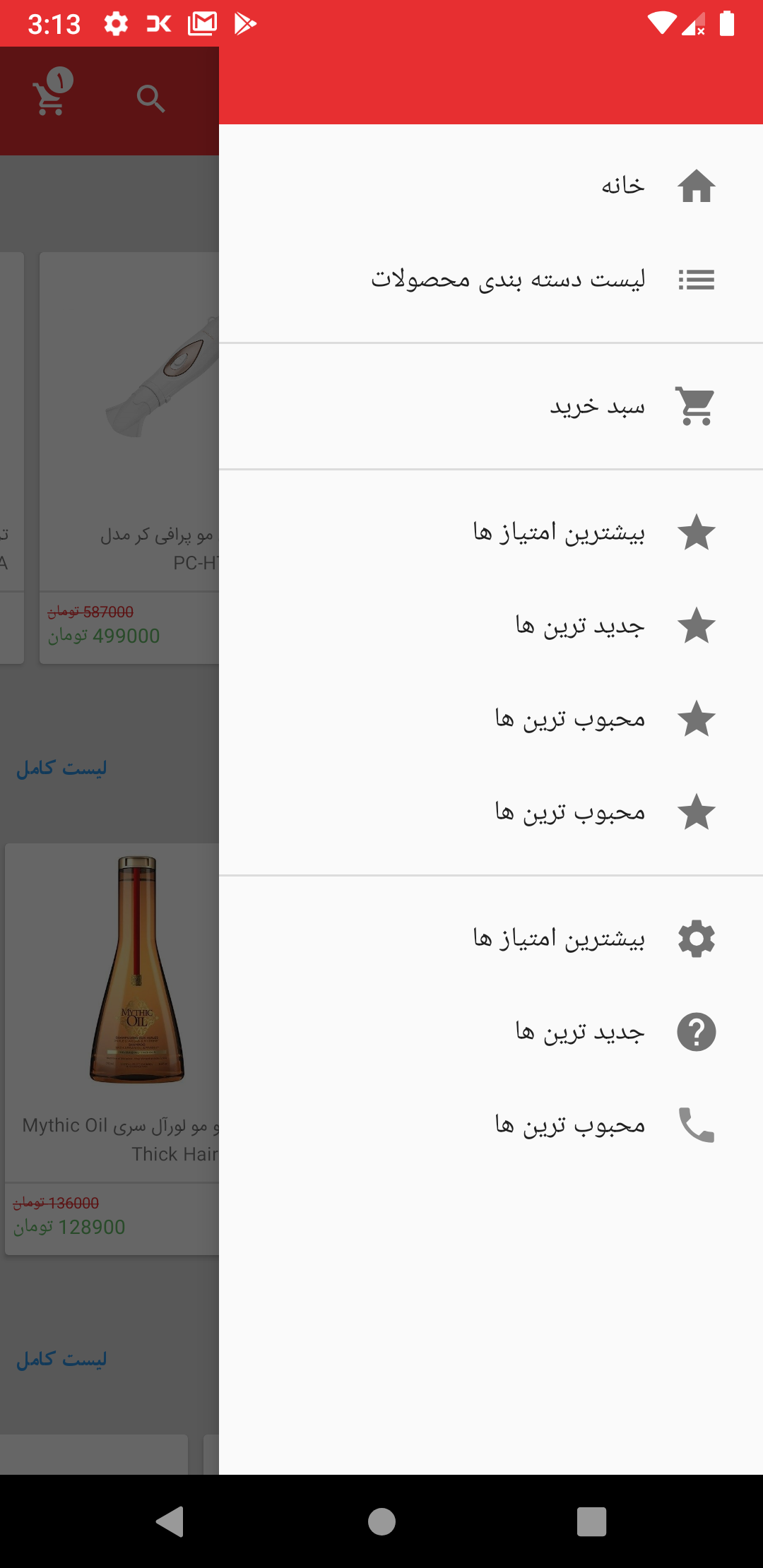Tap the category list icon
This screenshot has height=1568, width=763.
coord(696,280)
